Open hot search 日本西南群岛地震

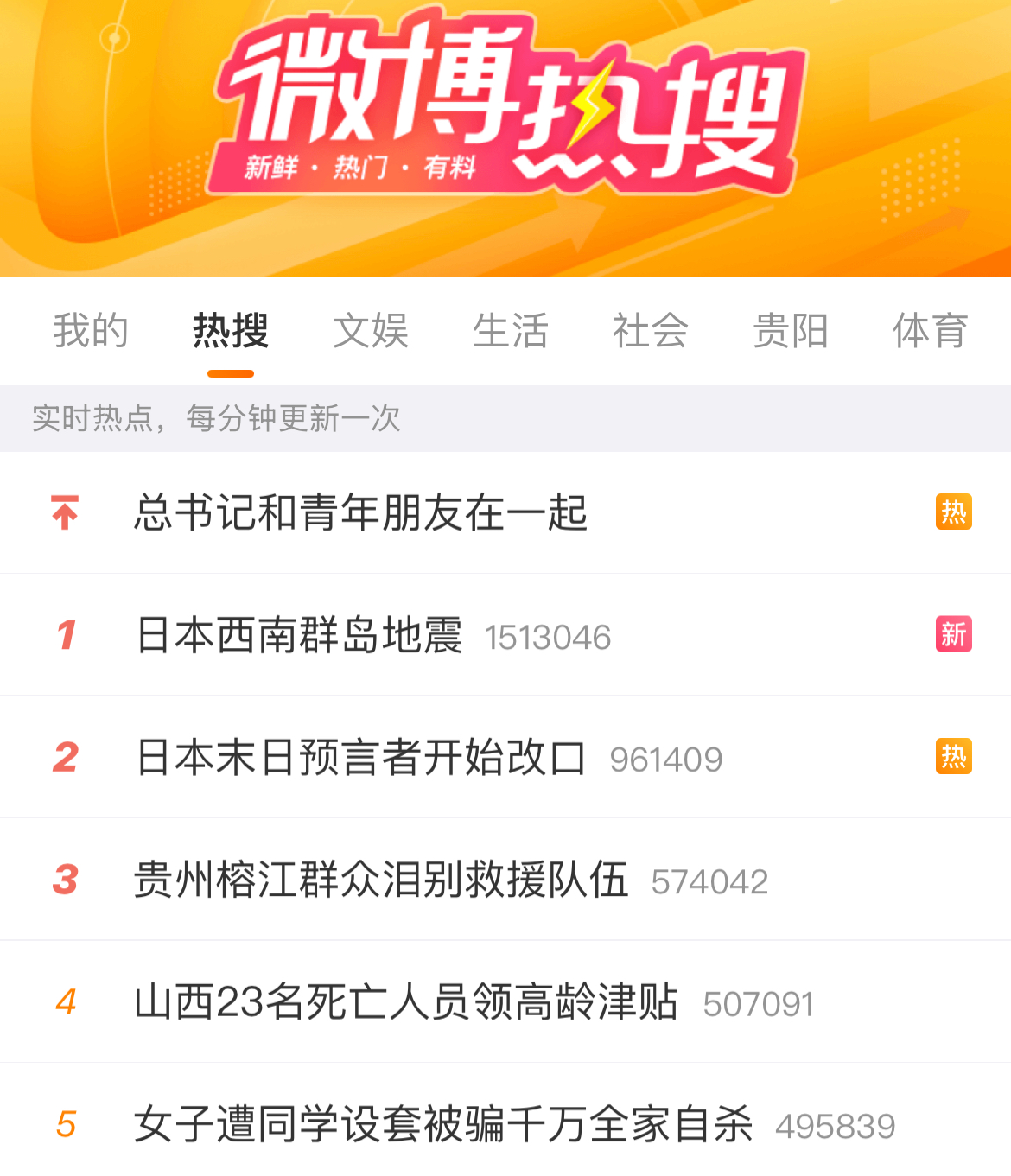point(300,636)
